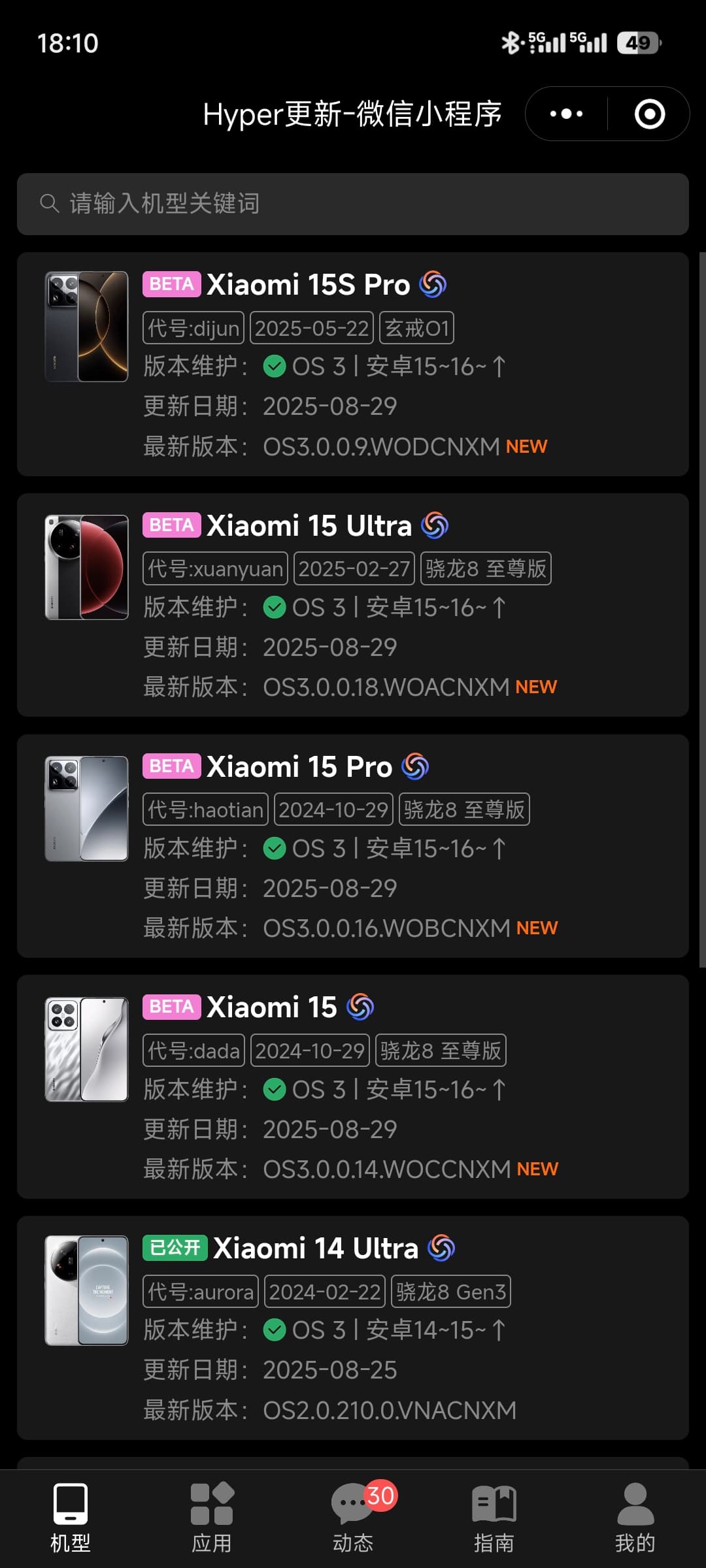Open the Xiaomi 15S Pro card
The image size is (706, 1568).
pyautogui.click(x=353, y=364)
